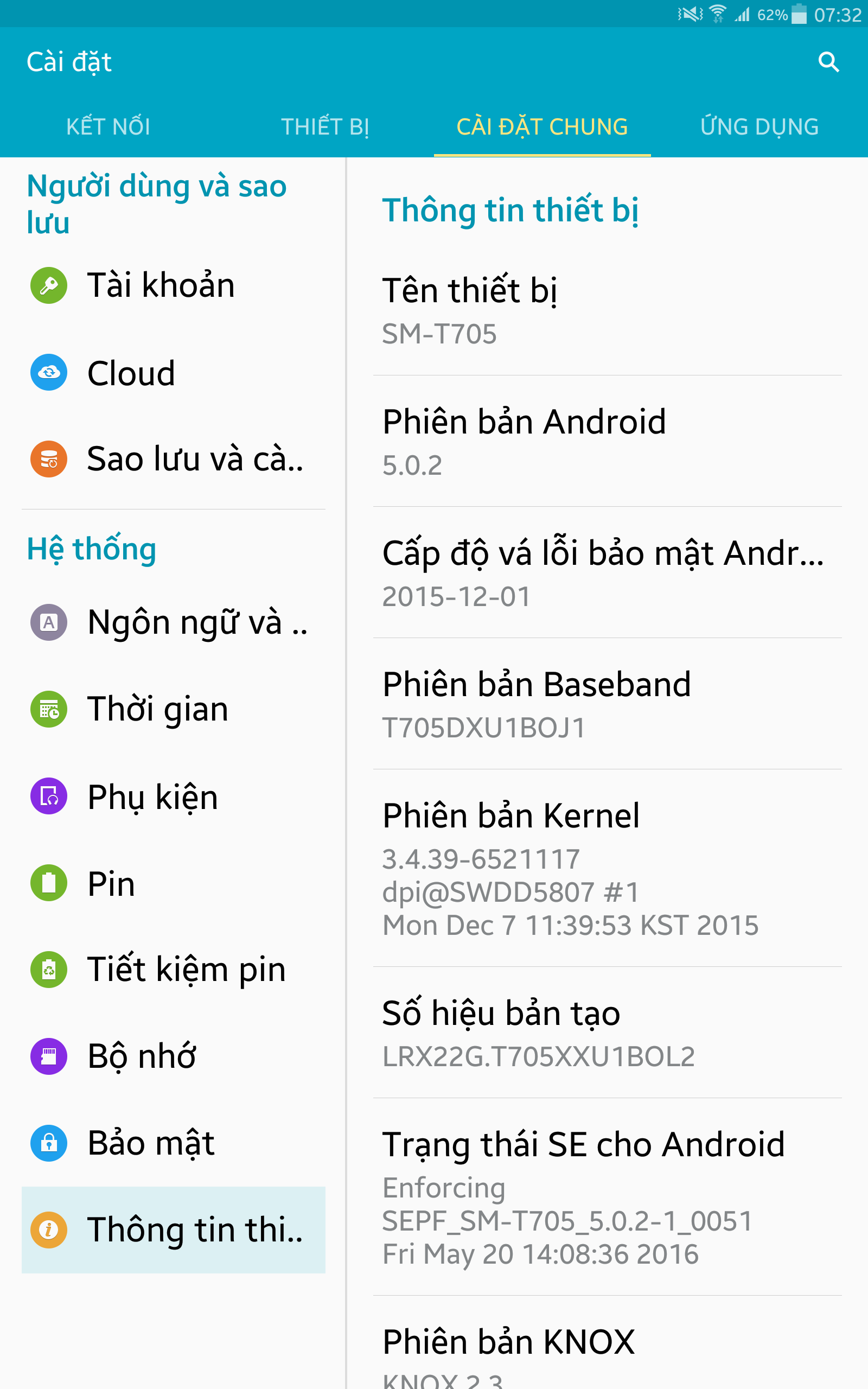Select the Cài đặt chung tab

click(x=542, y=126)
